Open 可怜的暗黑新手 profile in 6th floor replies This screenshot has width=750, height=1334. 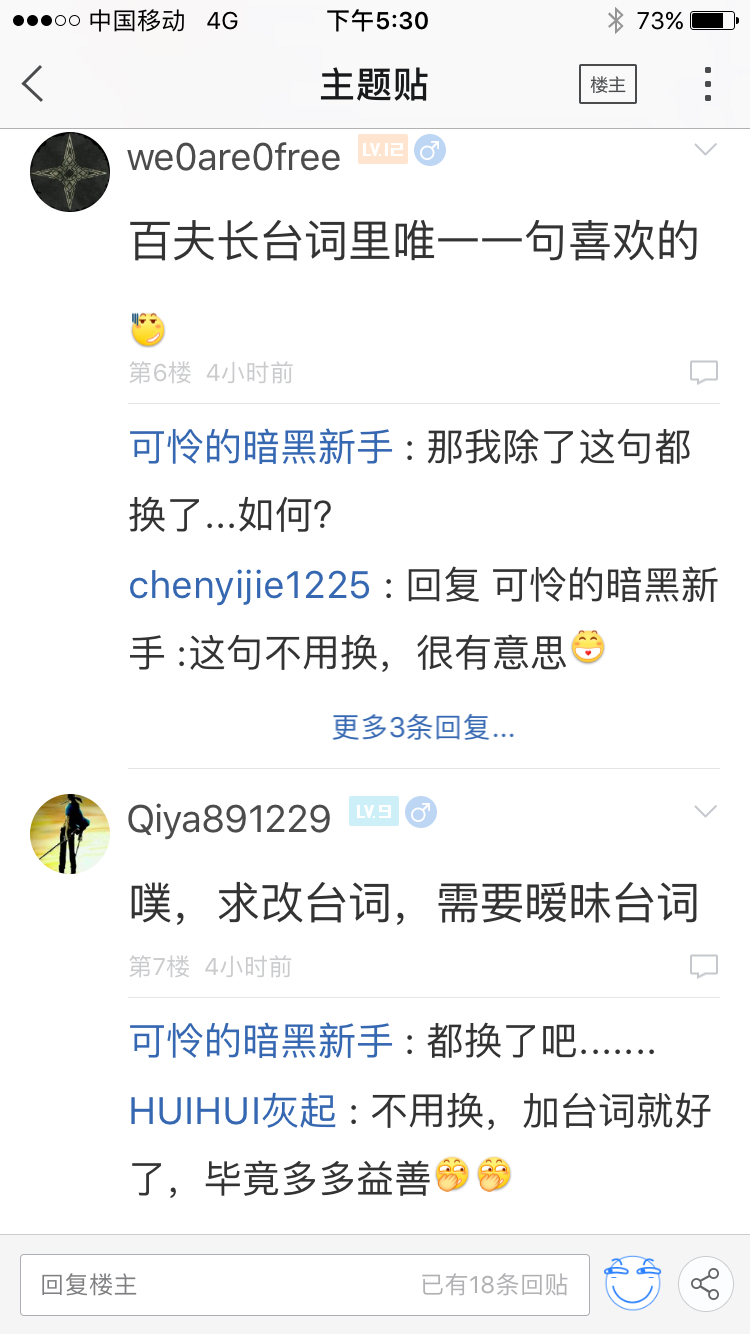click(261, 448)
